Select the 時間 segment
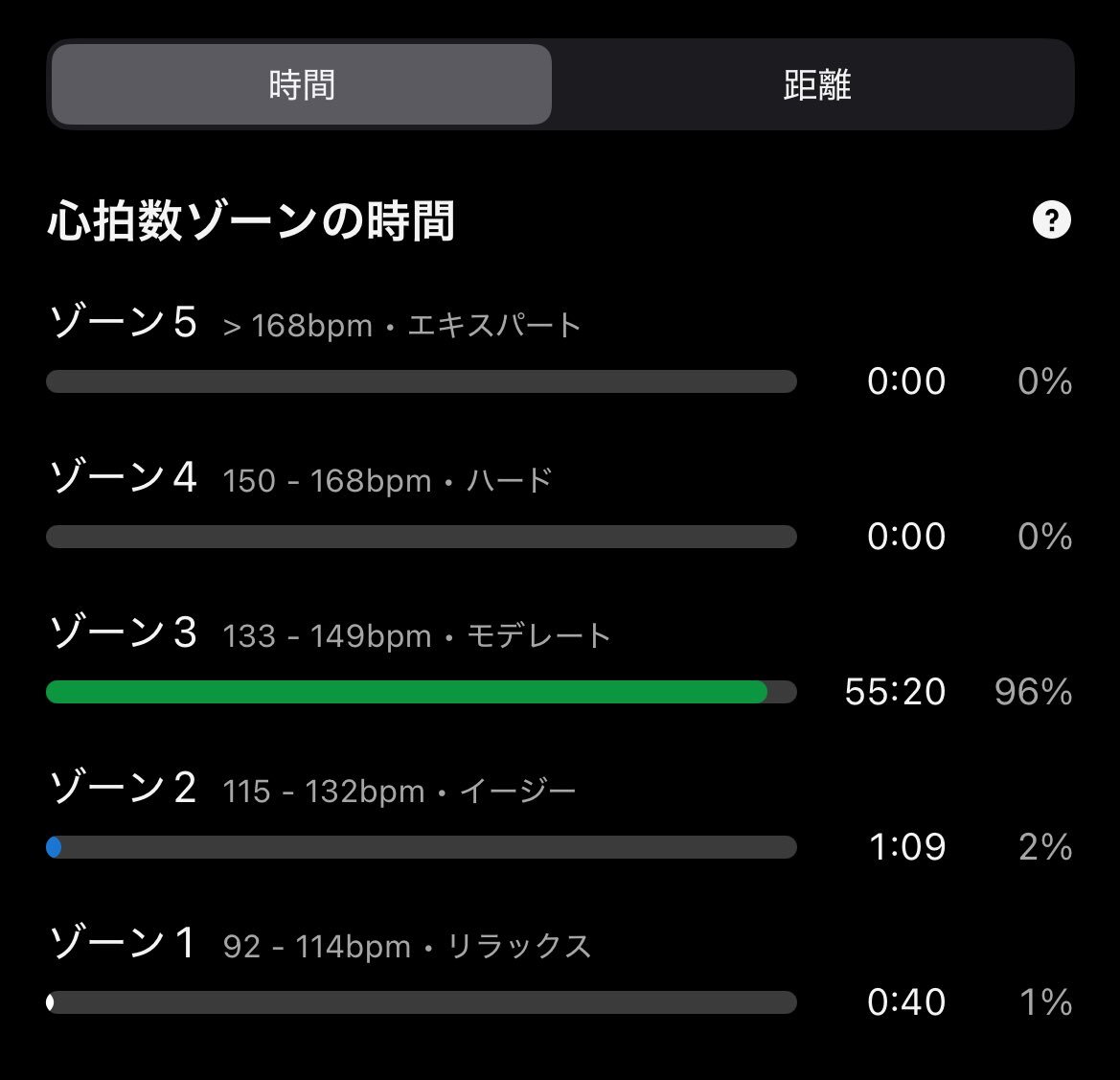Image resolution: width=1120 pixels, height=1080 pixels. click(302, 85)
